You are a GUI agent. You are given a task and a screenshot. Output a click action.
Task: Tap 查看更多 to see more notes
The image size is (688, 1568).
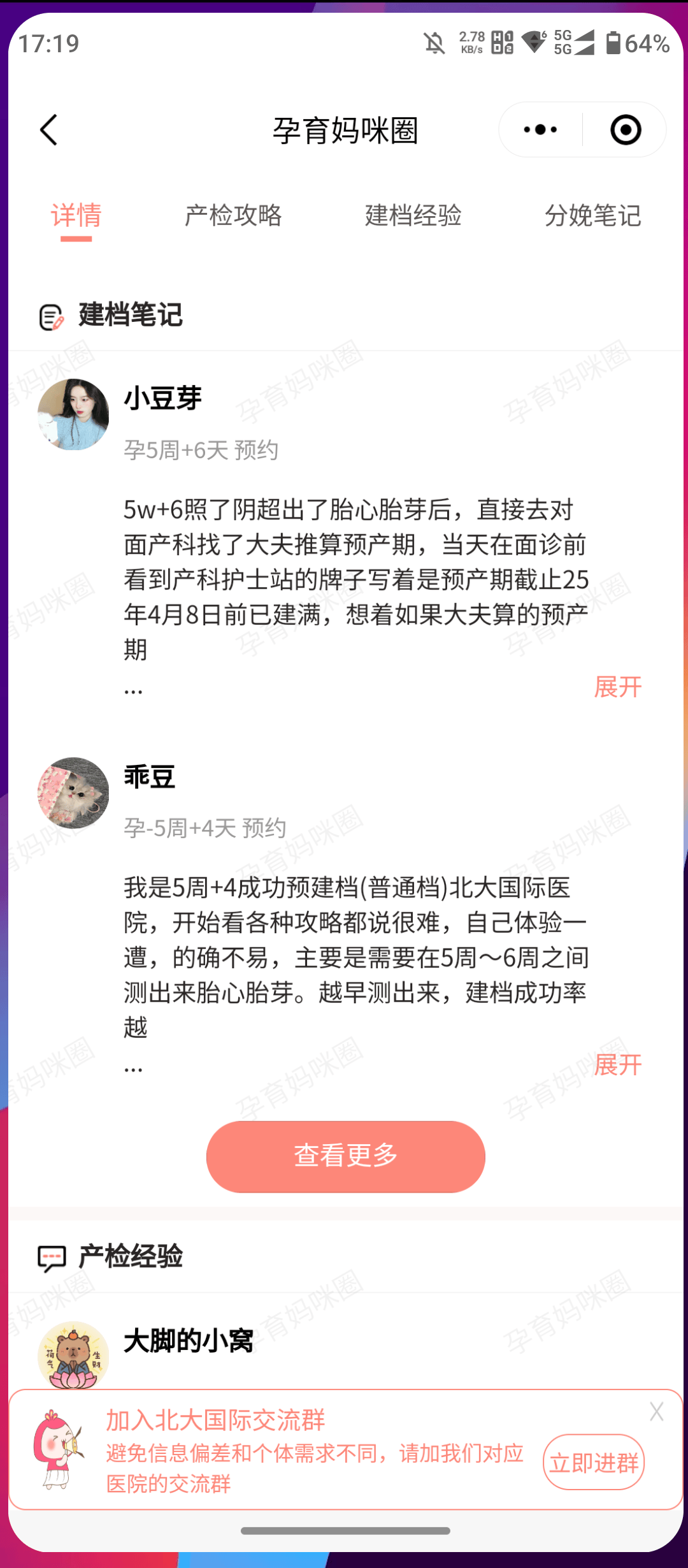coord(345,1156)
